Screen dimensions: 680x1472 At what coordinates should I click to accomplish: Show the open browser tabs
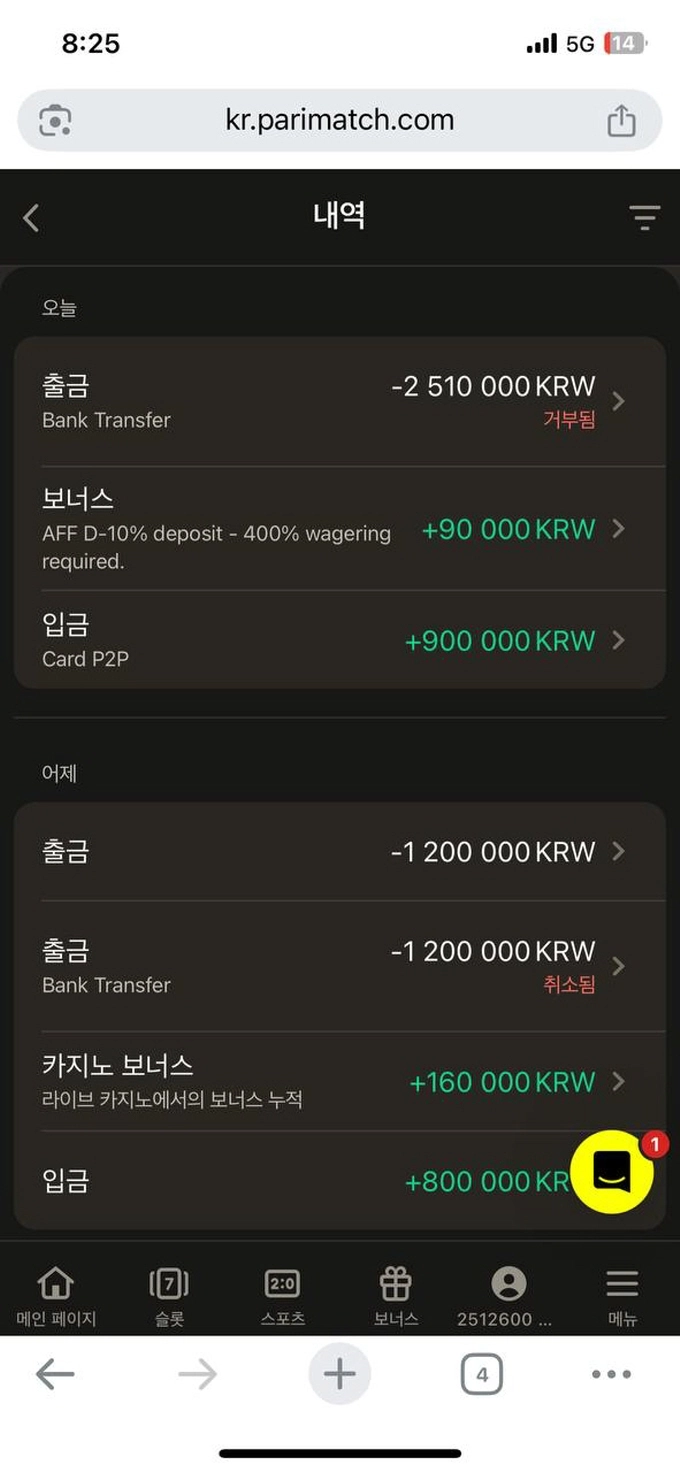481,1375
